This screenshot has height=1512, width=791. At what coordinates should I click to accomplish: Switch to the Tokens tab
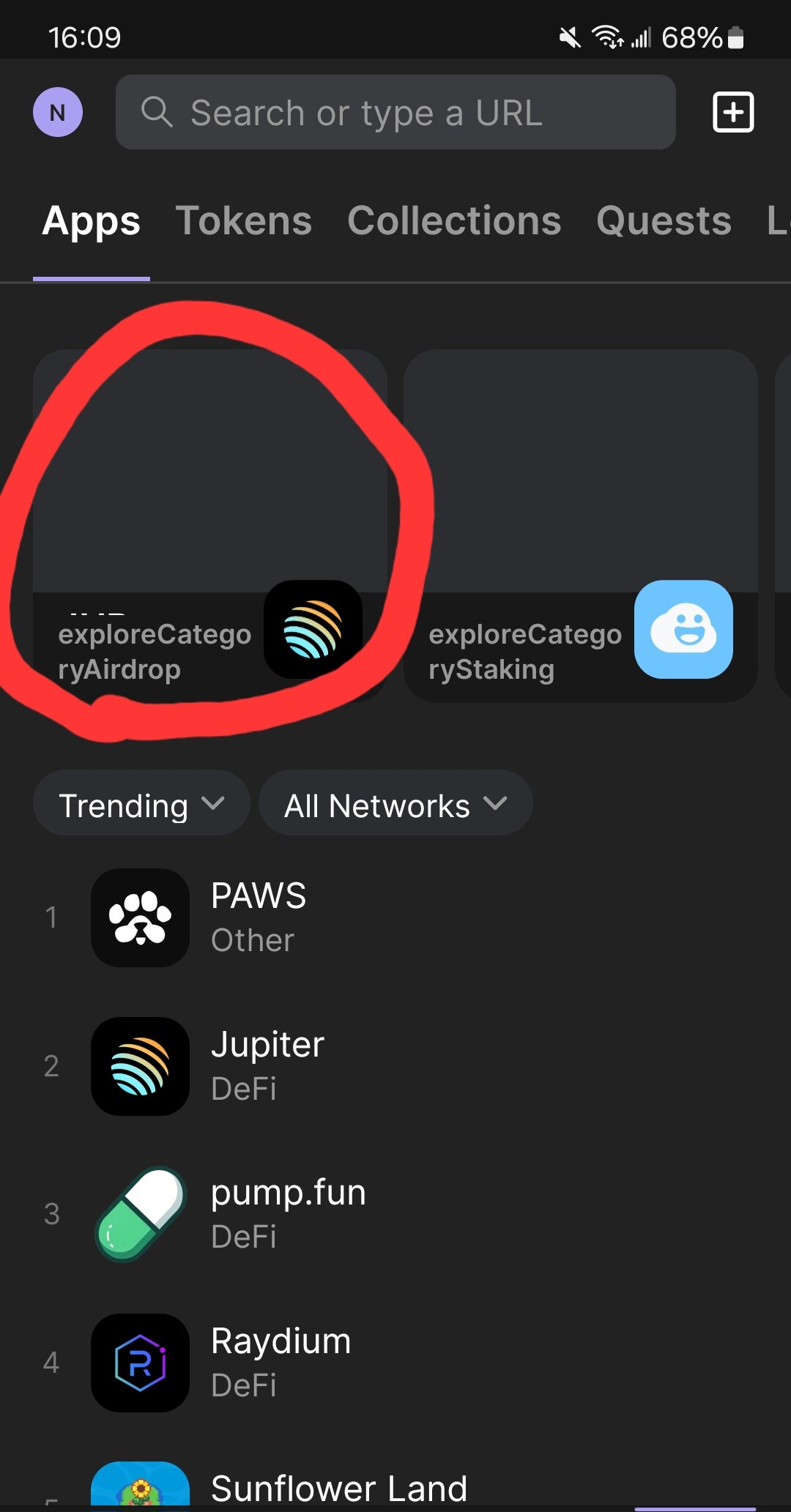click(244, 220)
